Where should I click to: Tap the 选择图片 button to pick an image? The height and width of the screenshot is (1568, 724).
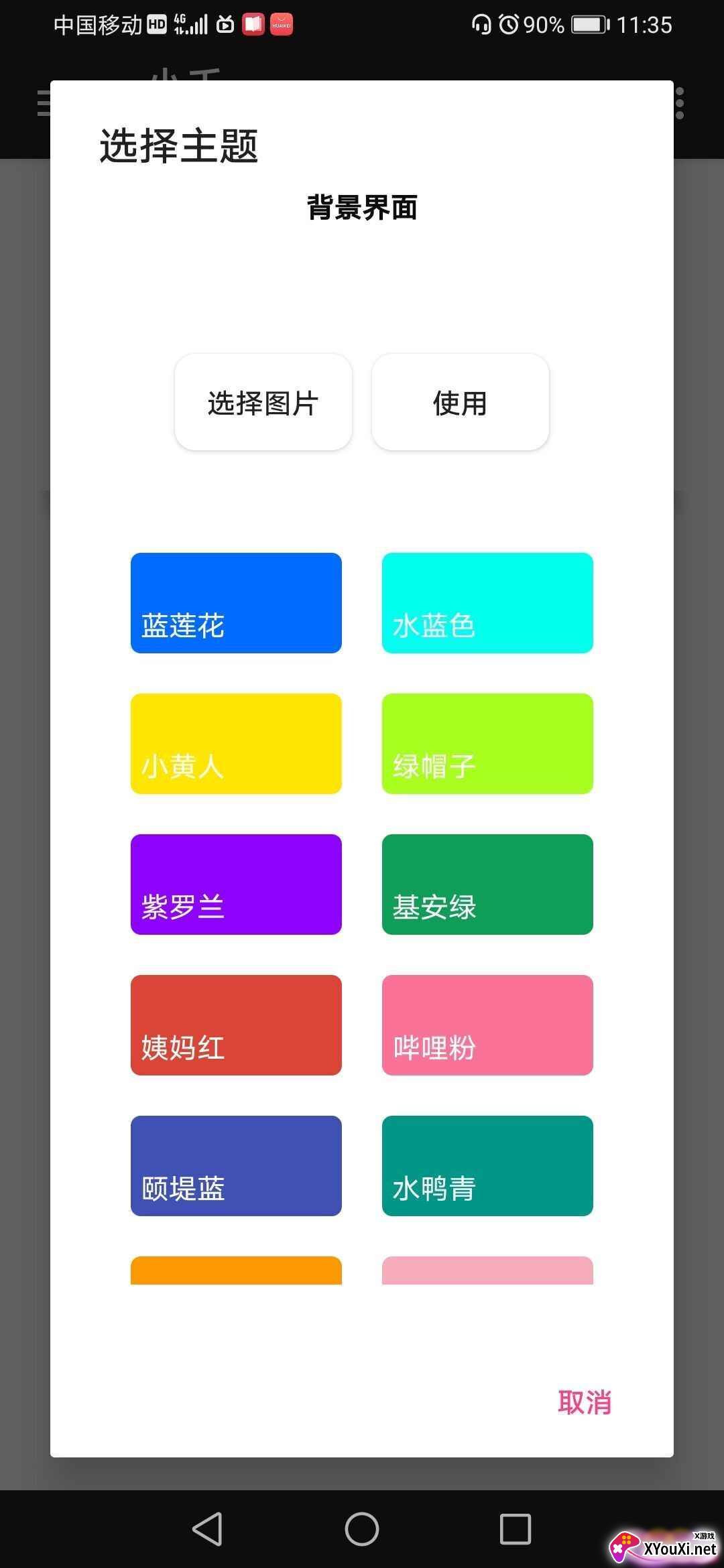pyautogui.click(x=263, y=402)
